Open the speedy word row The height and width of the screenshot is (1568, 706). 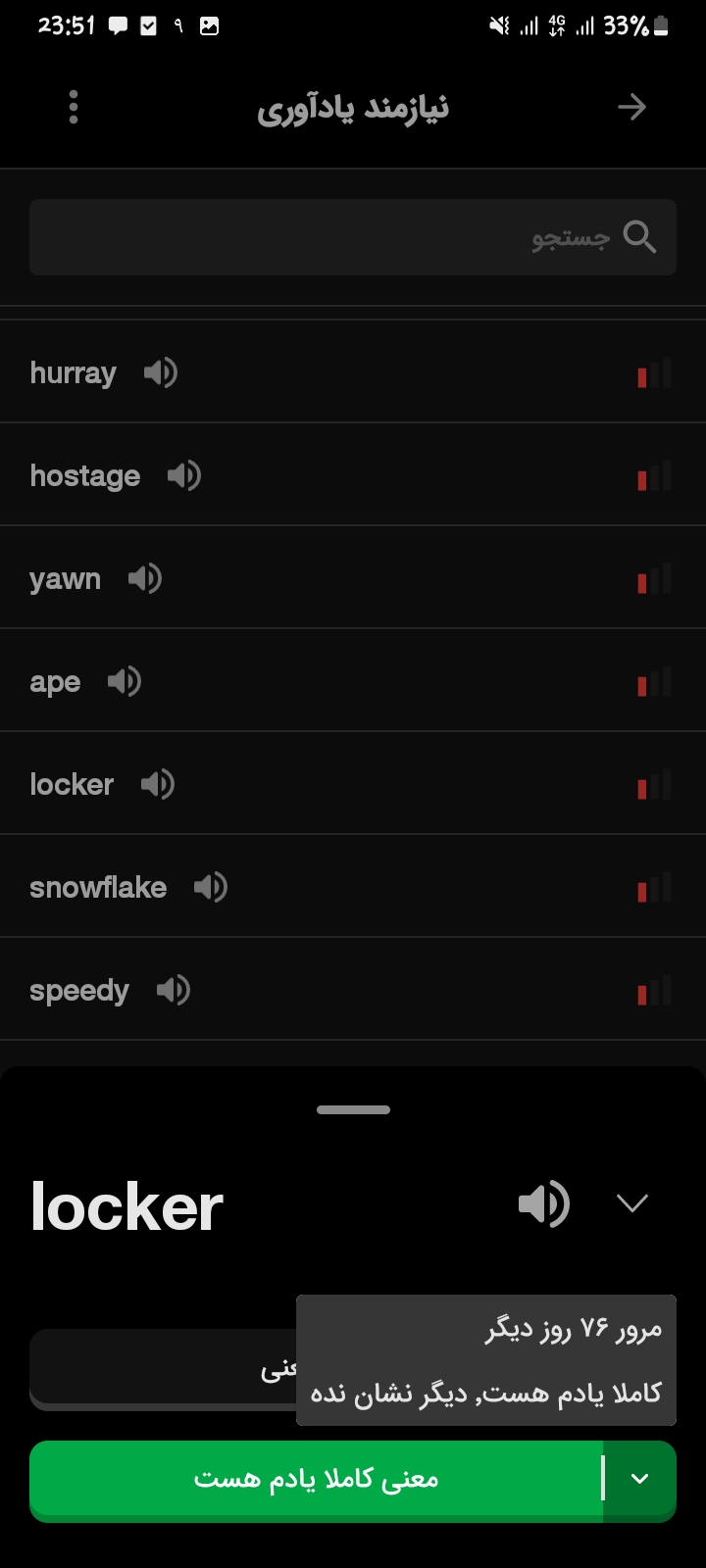coord(353,990)
